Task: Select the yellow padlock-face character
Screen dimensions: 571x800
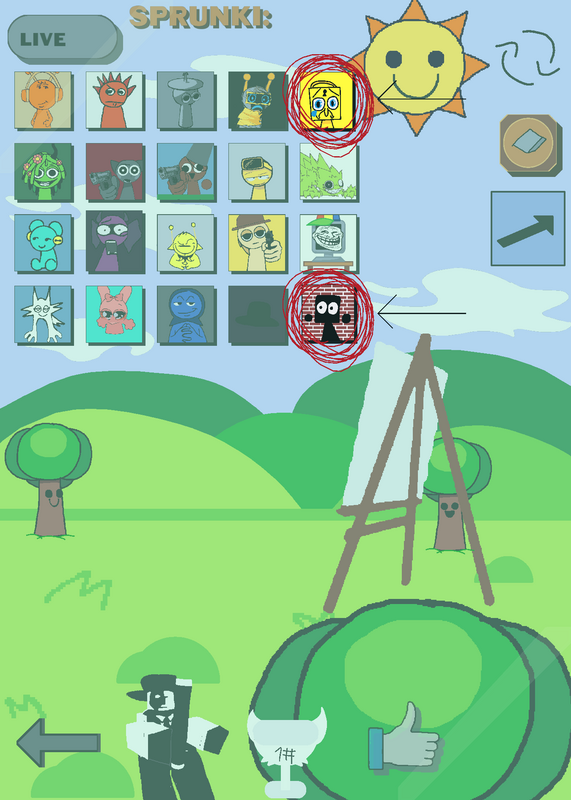Action: point(328,100)
